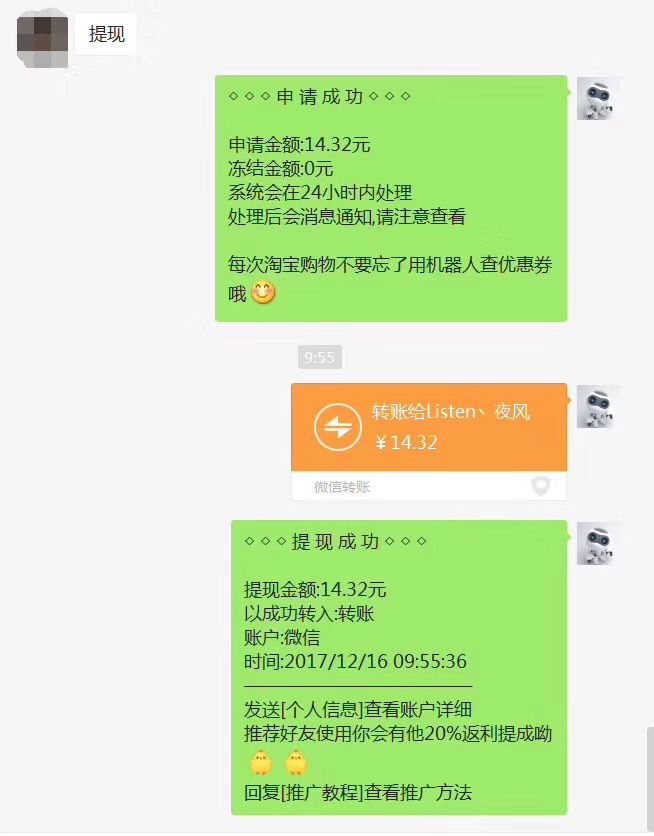This screenshot has height=836, width=654.
Task: Tap the robot avatar beside the 申请成功 message
Action: (598, 98)
